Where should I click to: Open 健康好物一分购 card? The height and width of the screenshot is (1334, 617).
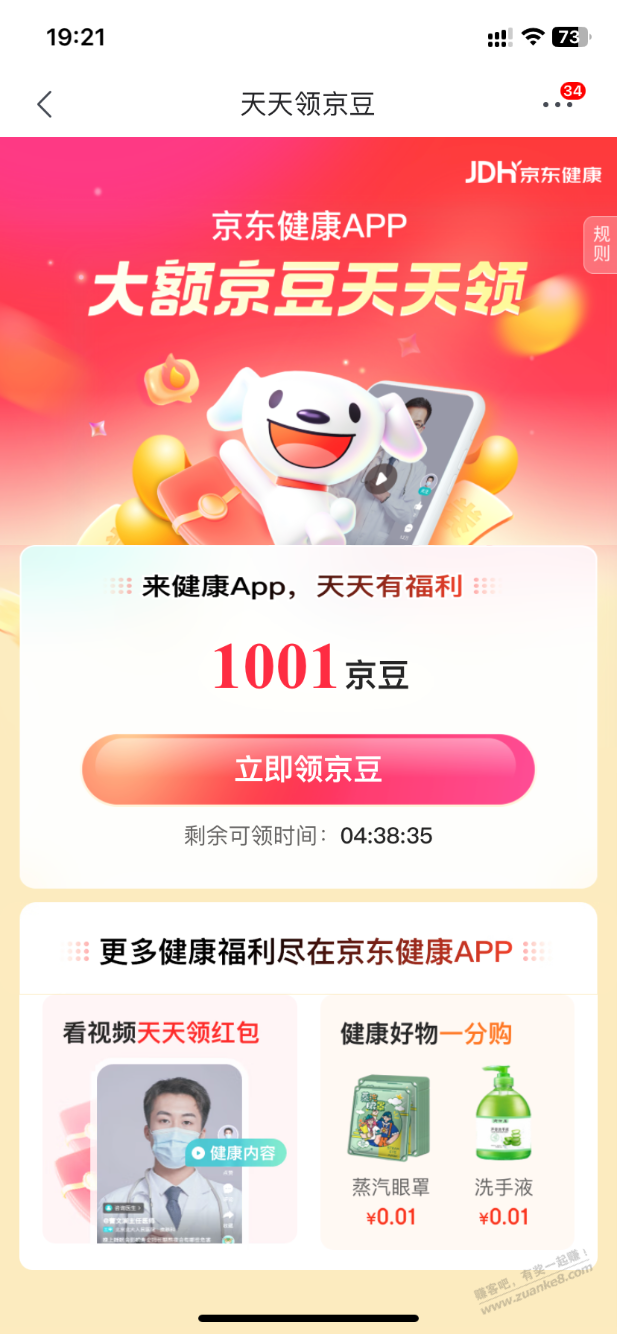pos(447,1120)
